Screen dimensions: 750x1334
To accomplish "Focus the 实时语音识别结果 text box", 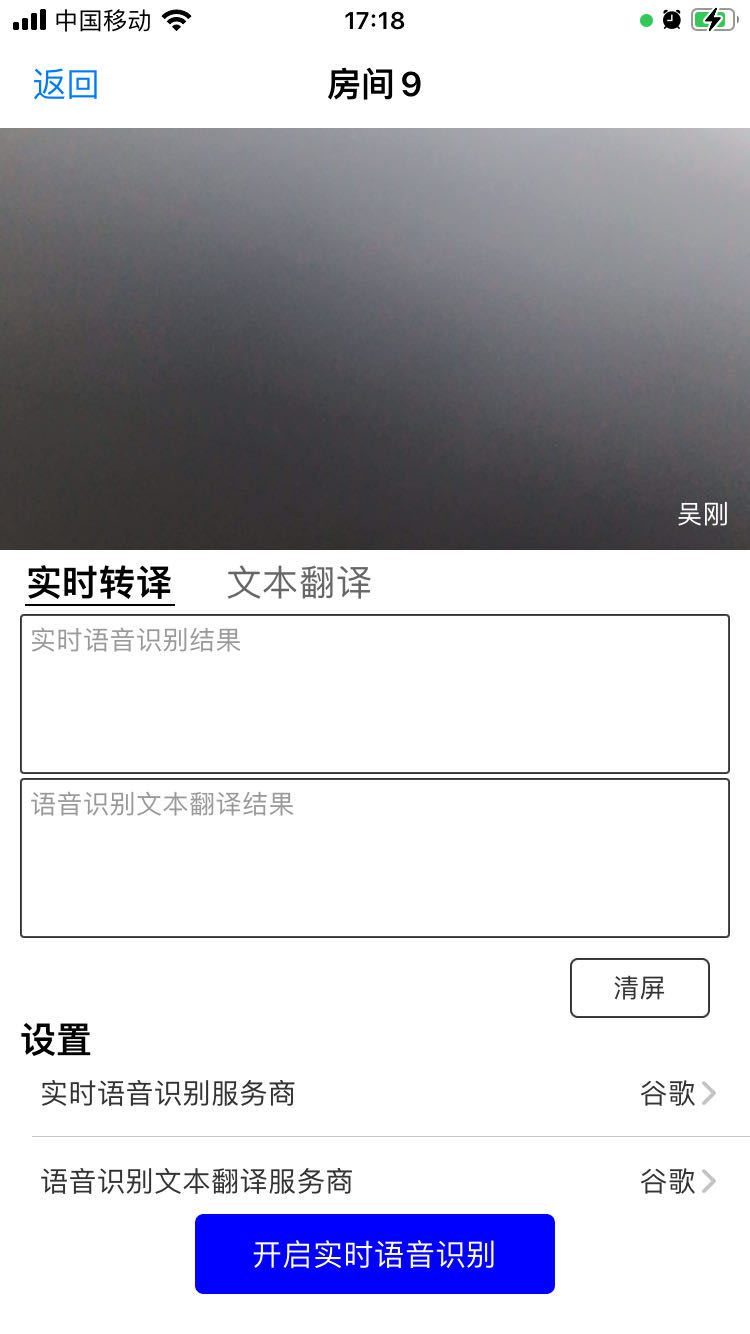I will 375,693.
